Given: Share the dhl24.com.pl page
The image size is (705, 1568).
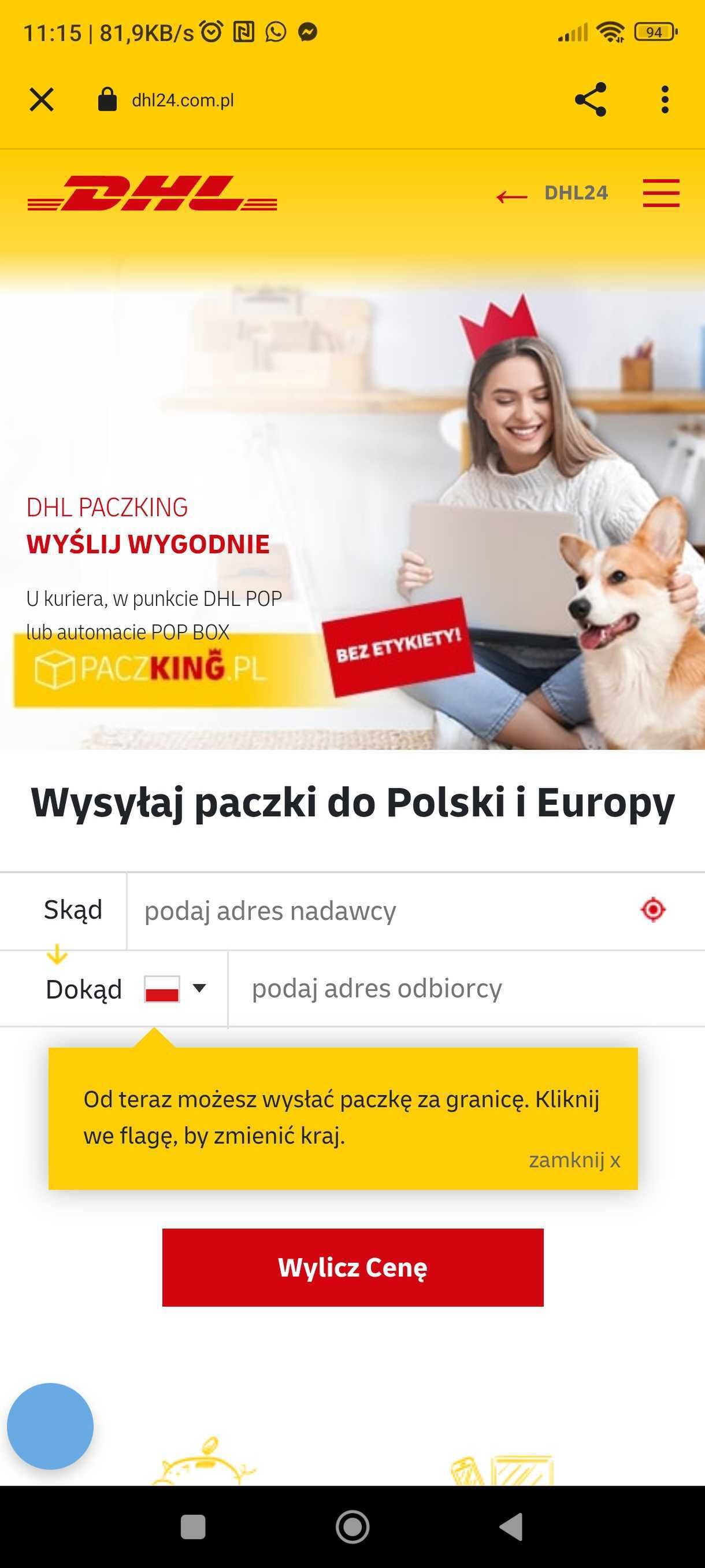Looking at the screenshot, I should click(x=591, y=99).
